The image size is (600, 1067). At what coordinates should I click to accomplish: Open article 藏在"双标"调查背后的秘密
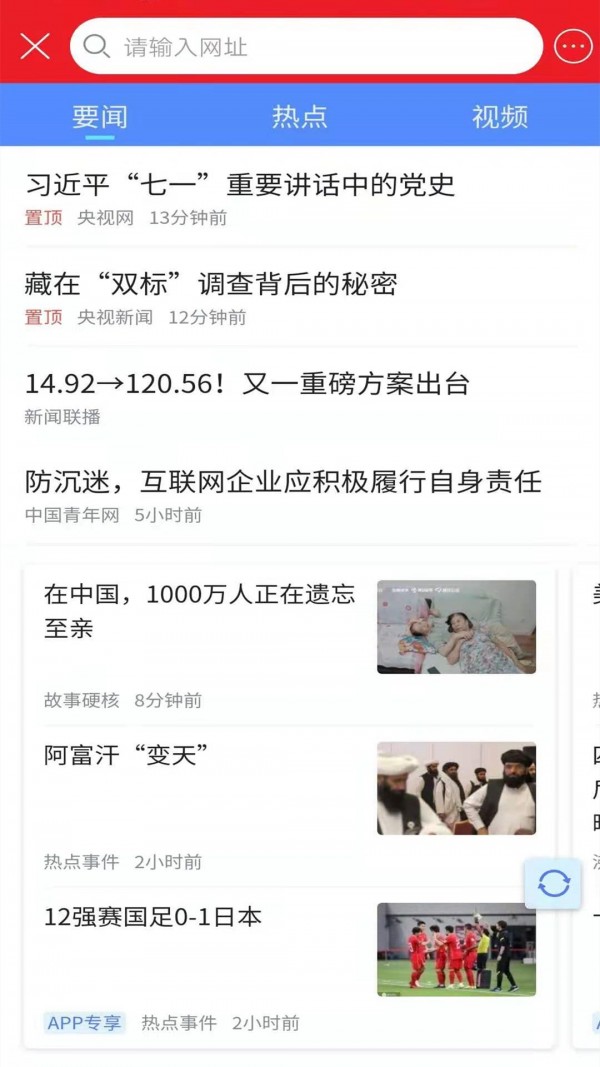211,284
